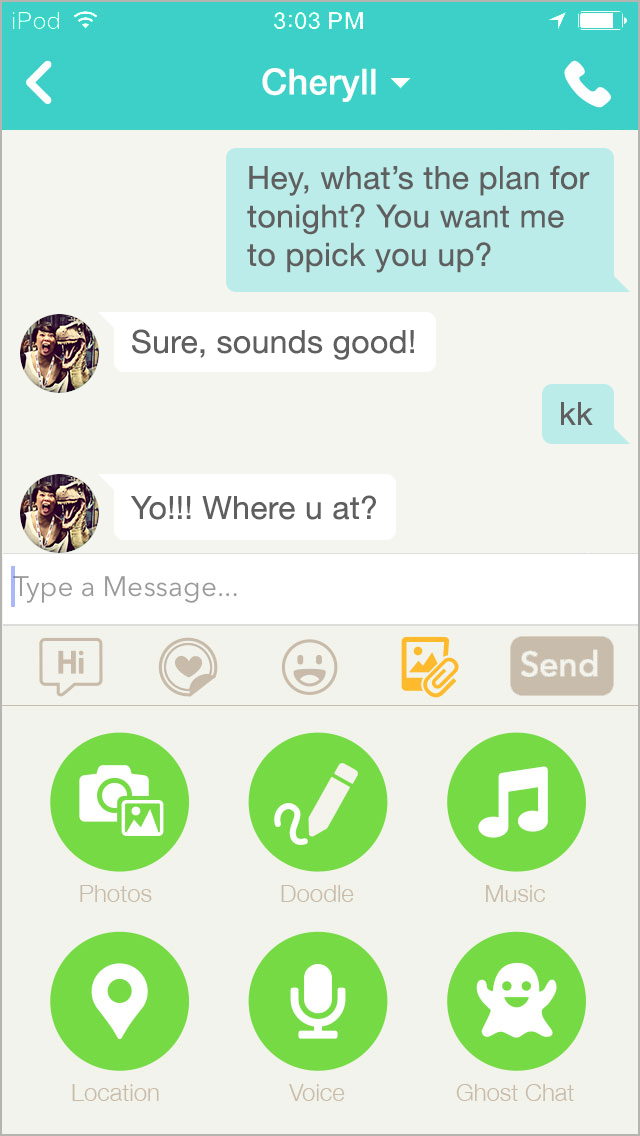
Task: Go back from the Cheryll chat
Action: coord(39,83)
